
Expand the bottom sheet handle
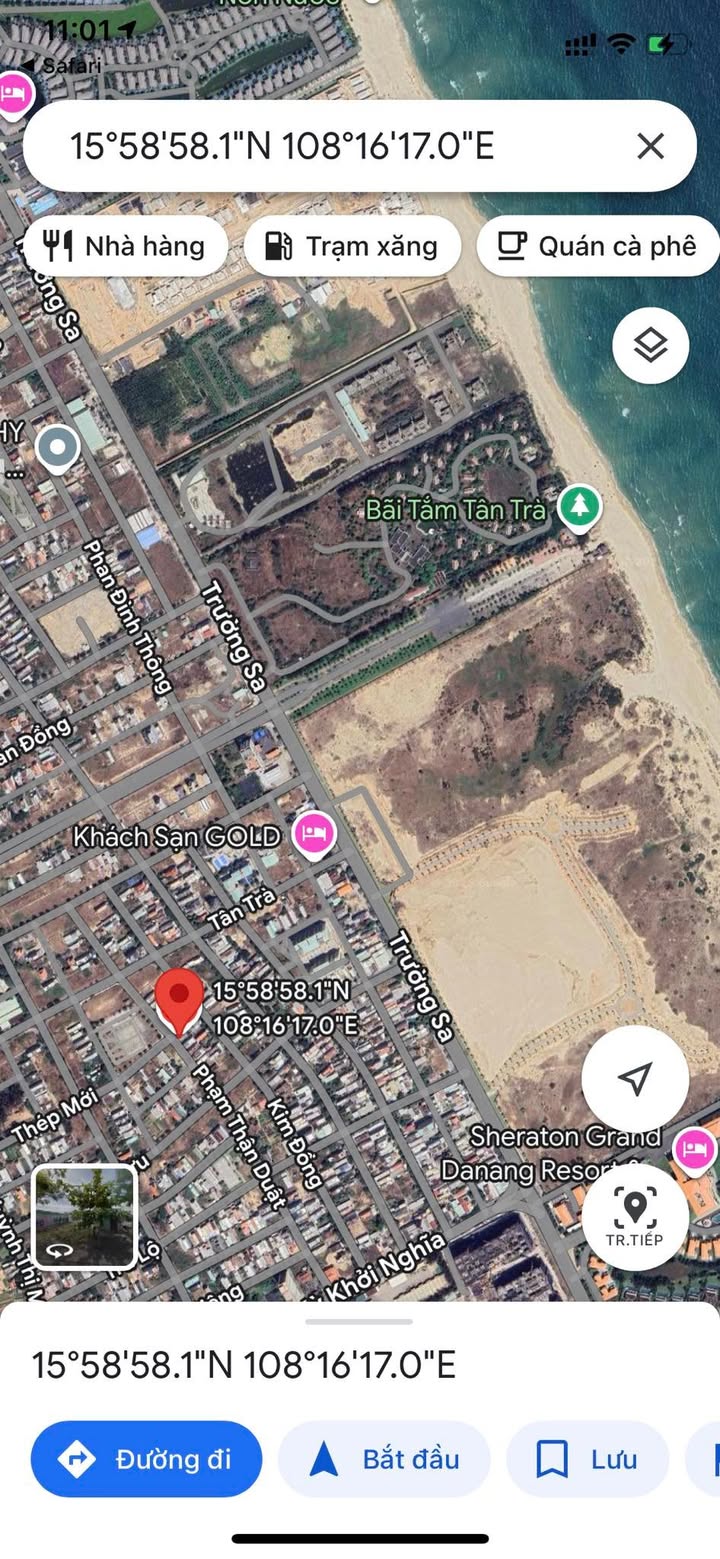(x=359, y=1322)
